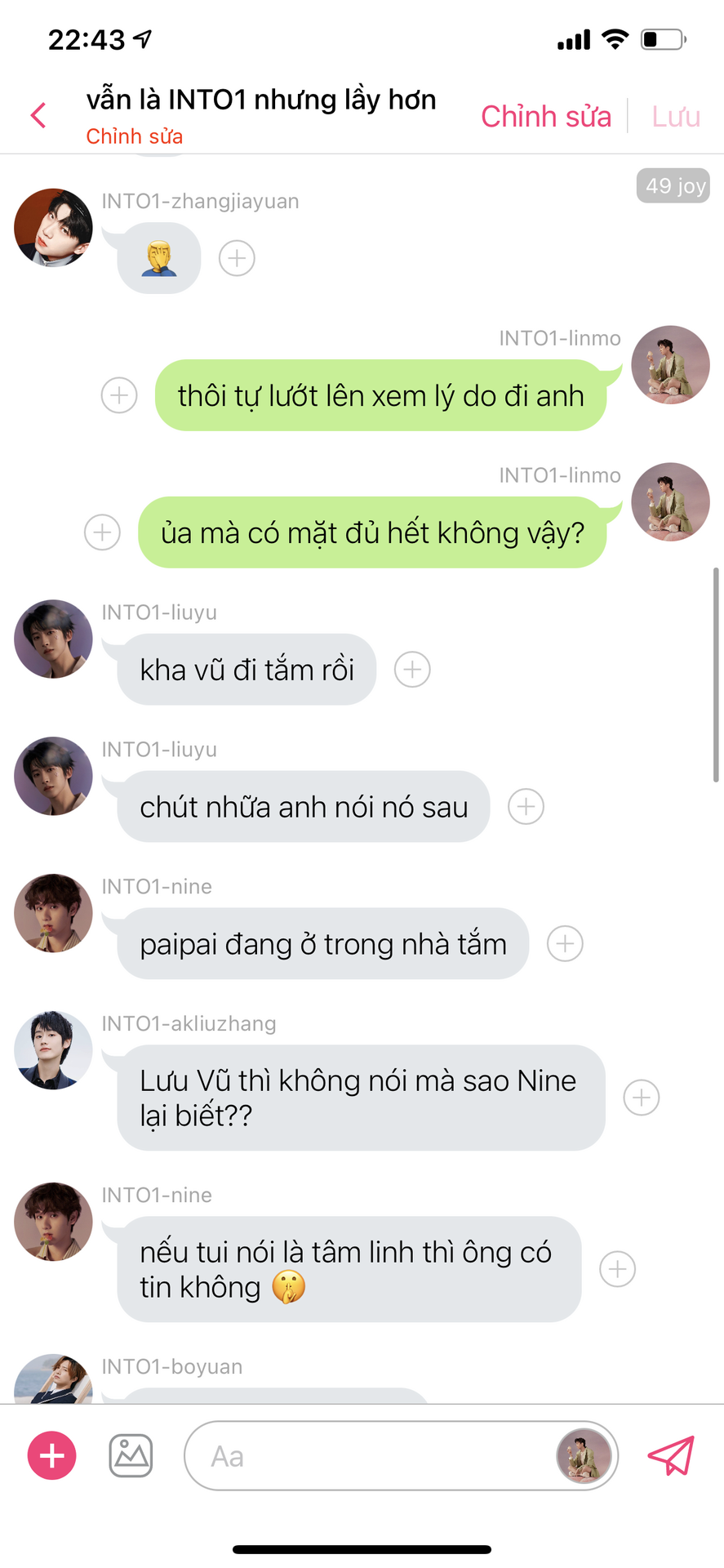
Task: Tap the bubble "kha vũ đi tắm rồi"
Action: (247, 670)
